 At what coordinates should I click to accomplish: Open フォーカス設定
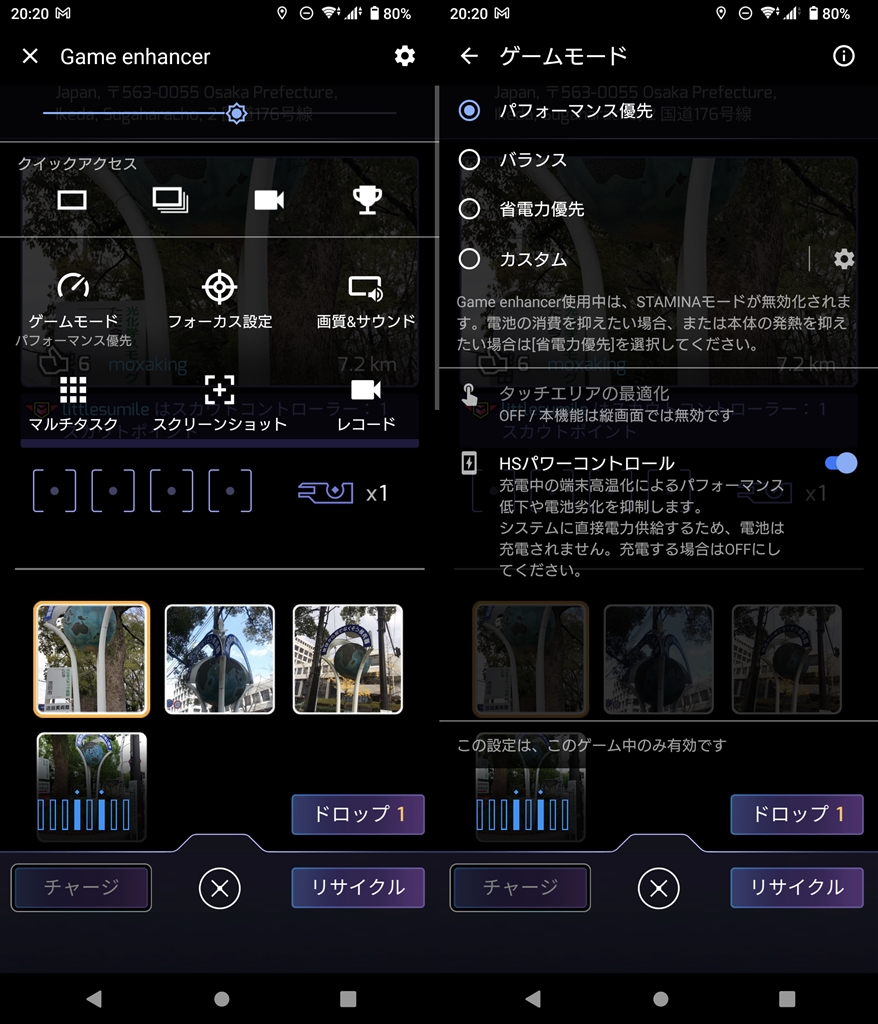tap(220, 302)
